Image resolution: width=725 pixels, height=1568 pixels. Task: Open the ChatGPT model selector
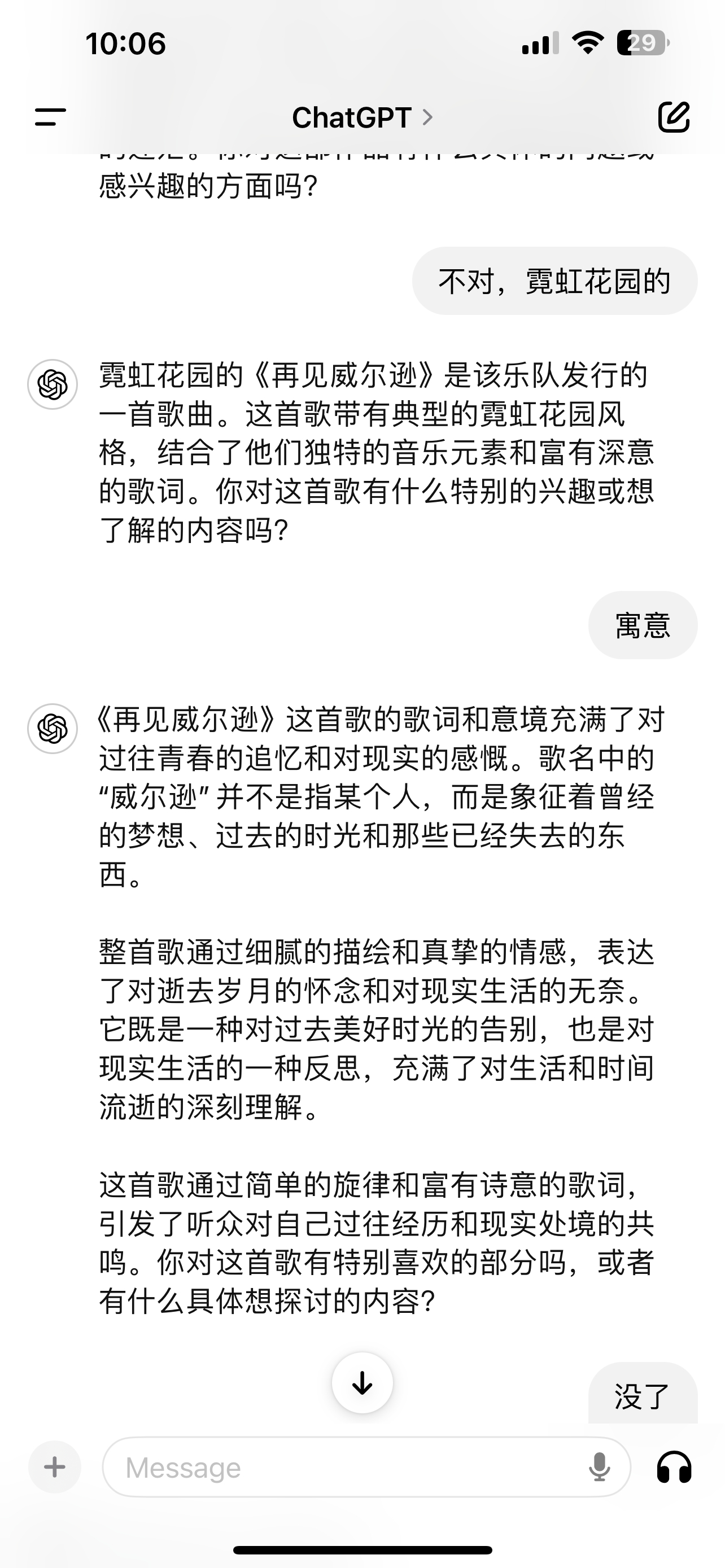362,117
